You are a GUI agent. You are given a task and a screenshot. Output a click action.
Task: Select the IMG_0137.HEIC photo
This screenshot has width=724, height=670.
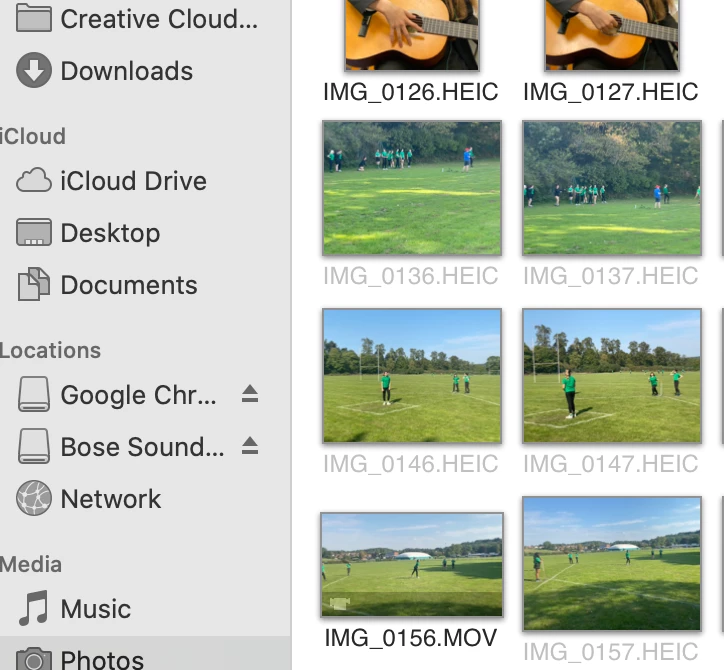click(x=611, y=188)
